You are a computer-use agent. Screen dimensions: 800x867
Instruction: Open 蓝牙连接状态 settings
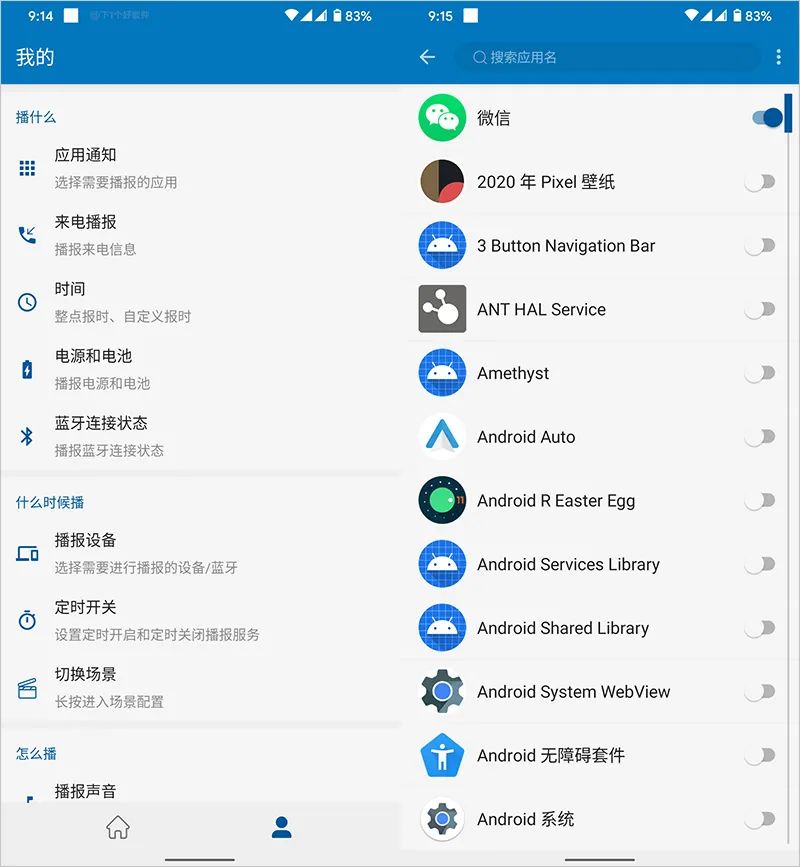tap(200, 436)
